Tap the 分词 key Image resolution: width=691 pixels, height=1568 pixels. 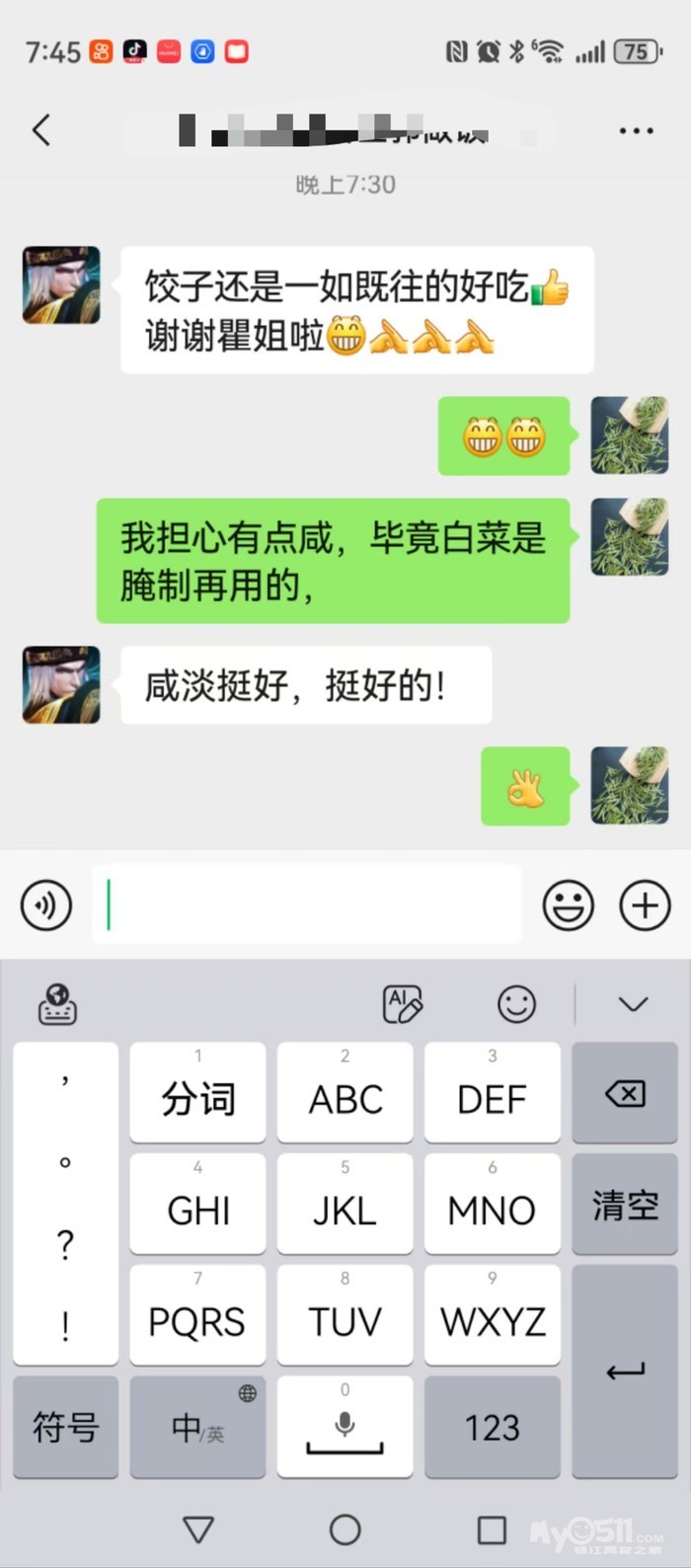click(x=197, y=1093)
